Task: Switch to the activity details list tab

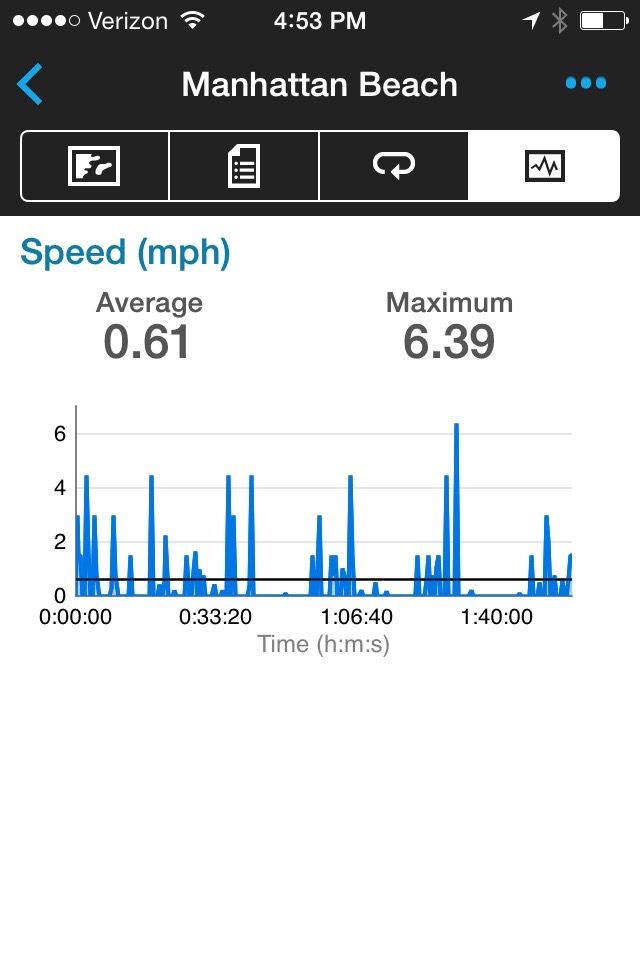Action: 244,166
